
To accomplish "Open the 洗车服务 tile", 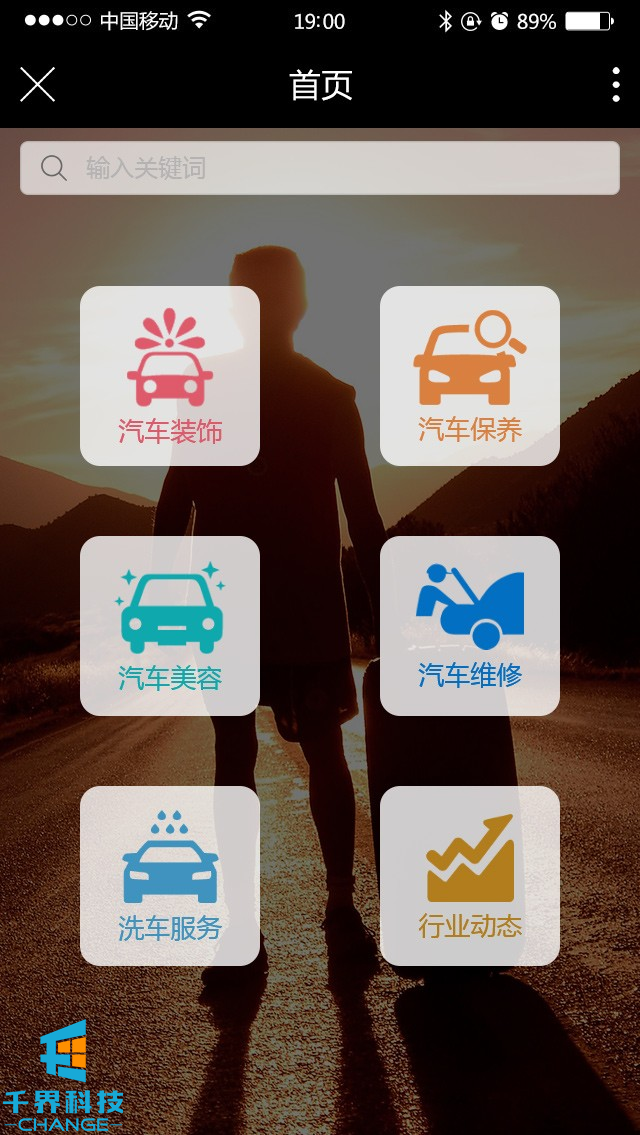I will tap(170, 876).
